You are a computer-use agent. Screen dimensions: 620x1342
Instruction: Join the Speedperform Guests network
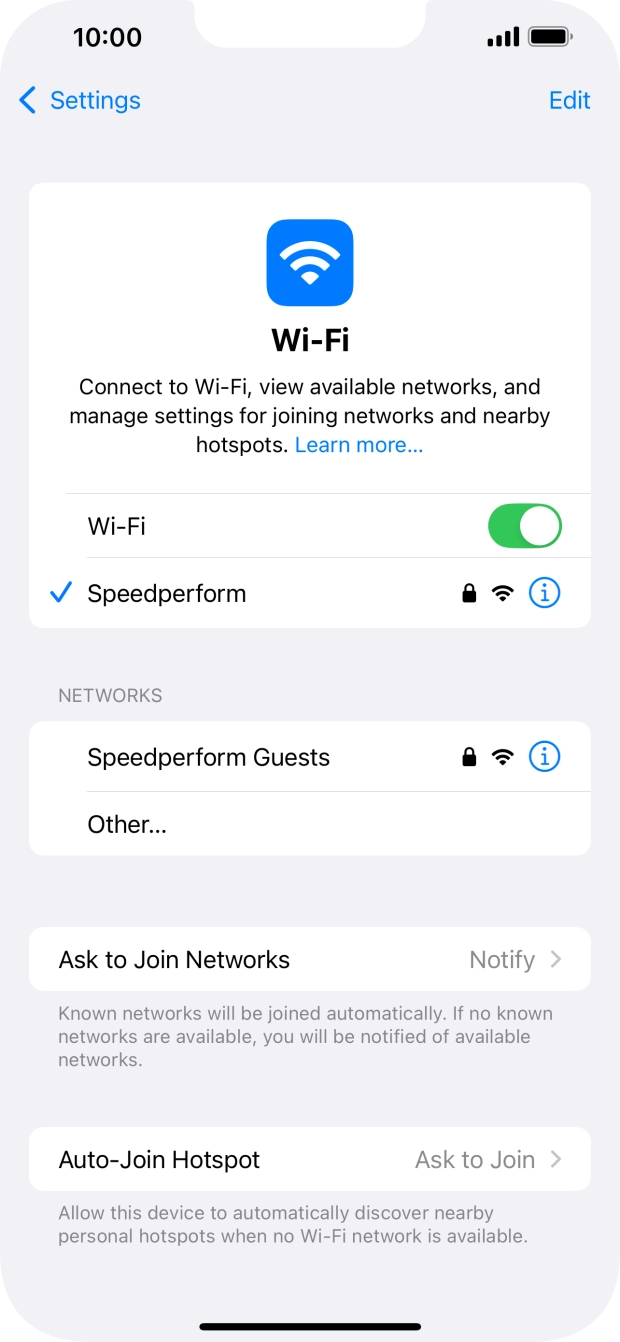208,757
